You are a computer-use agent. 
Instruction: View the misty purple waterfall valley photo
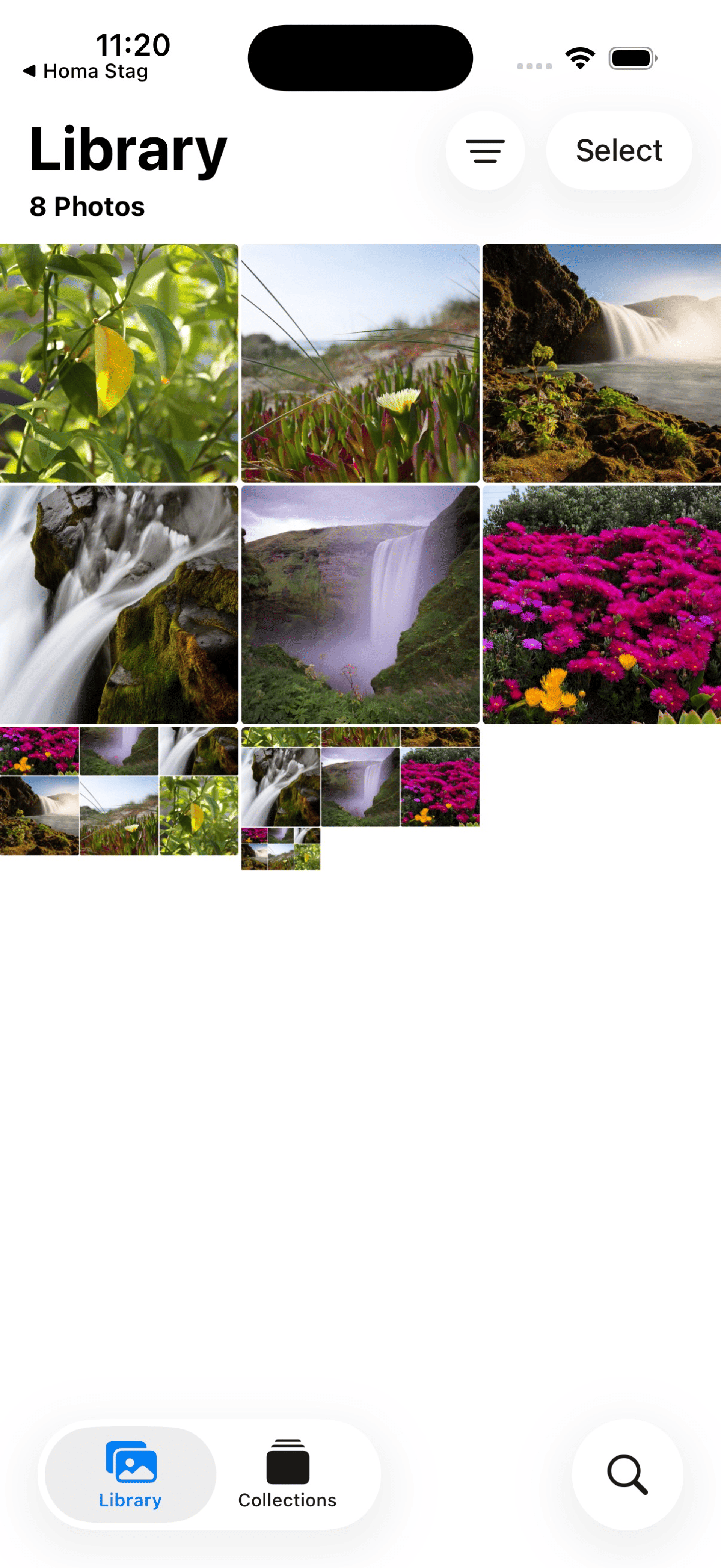(x=360, y=604)
